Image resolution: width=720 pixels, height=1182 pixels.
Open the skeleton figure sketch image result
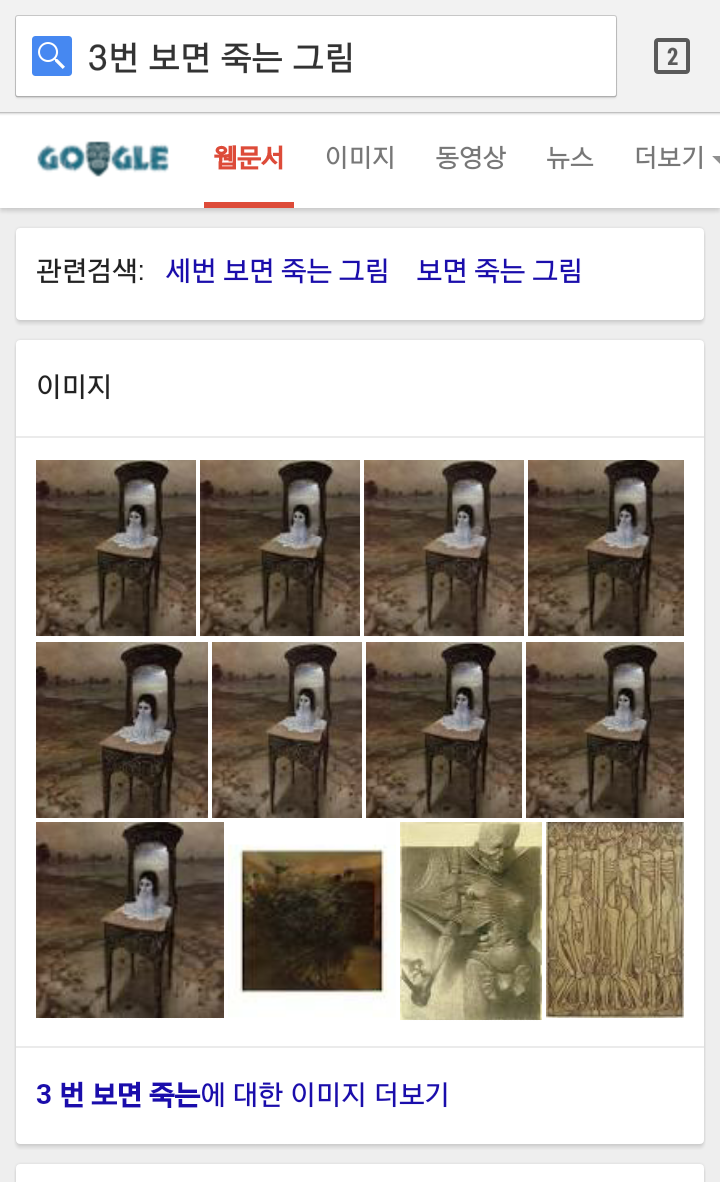(x=470, y=920)
